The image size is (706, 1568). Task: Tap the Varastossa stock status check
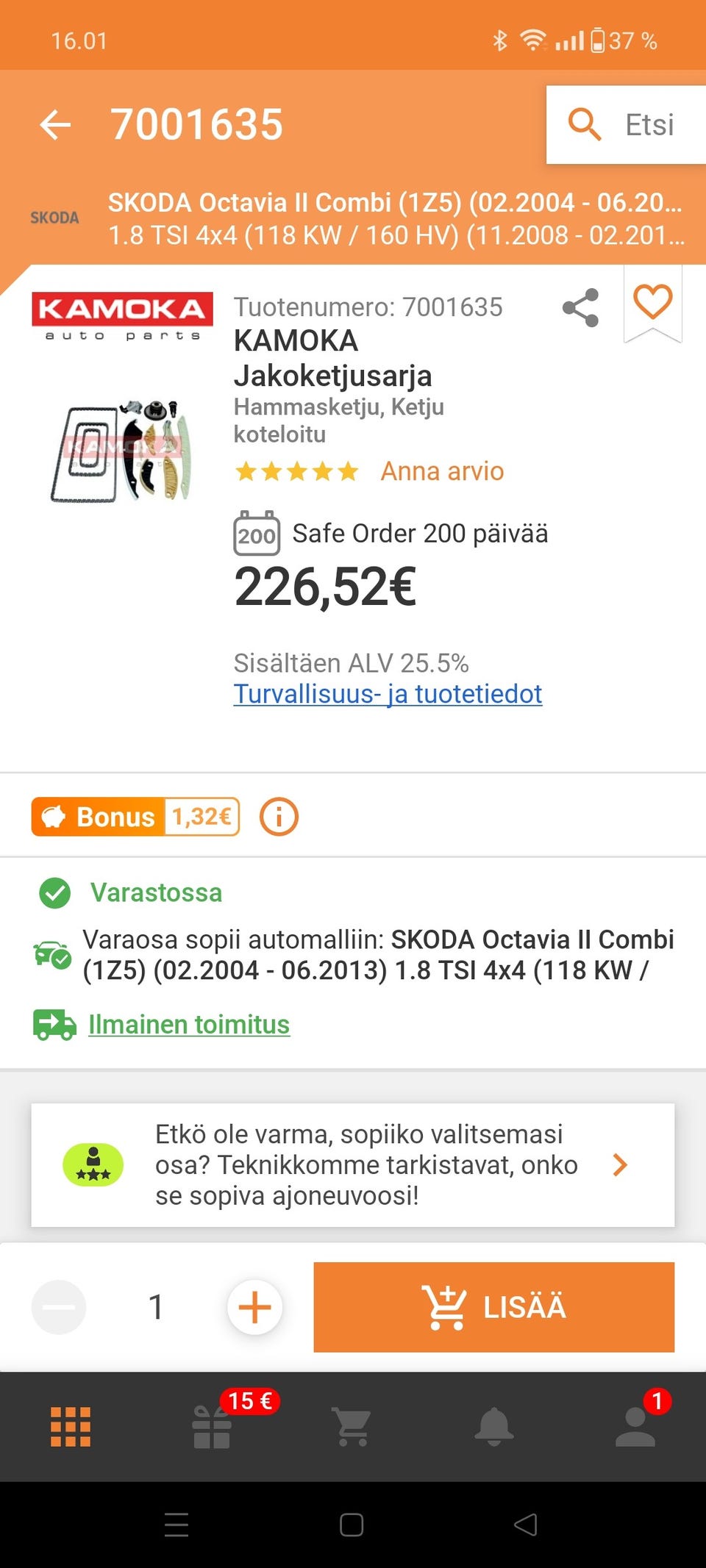tap(52, 893)
